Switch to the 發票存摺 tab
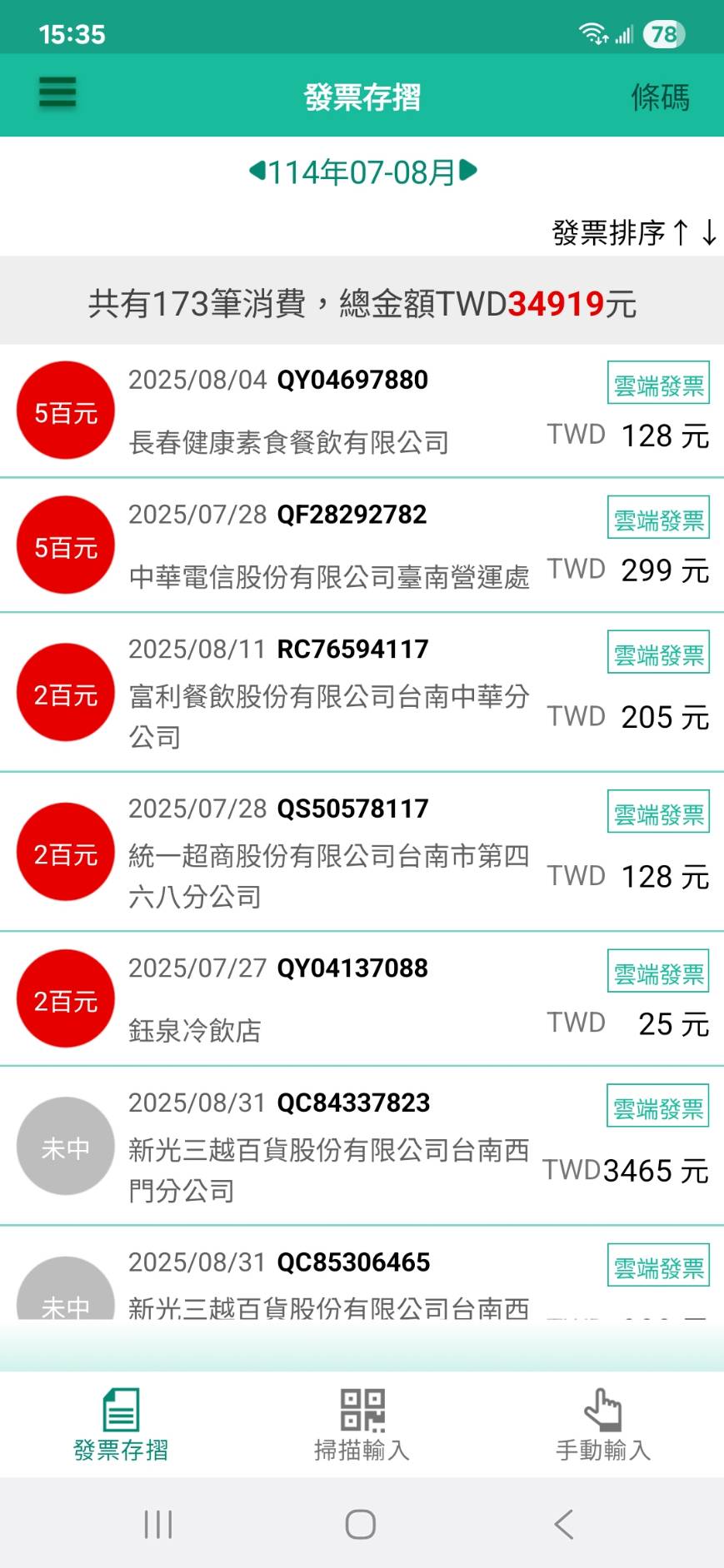This screenshot has width=724, height=1568. [121, 1425]
